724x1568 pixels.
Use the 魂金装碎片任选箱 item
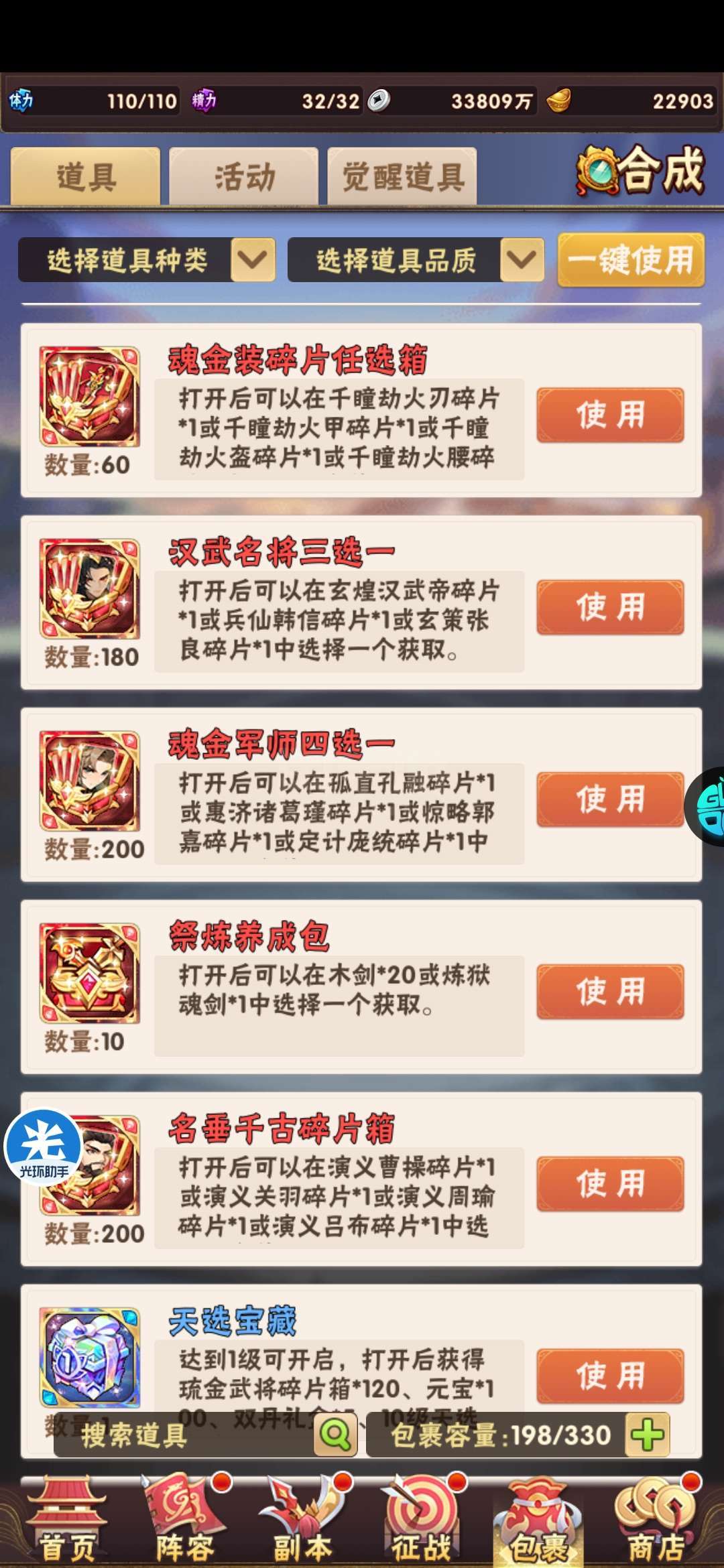(610, 415)
